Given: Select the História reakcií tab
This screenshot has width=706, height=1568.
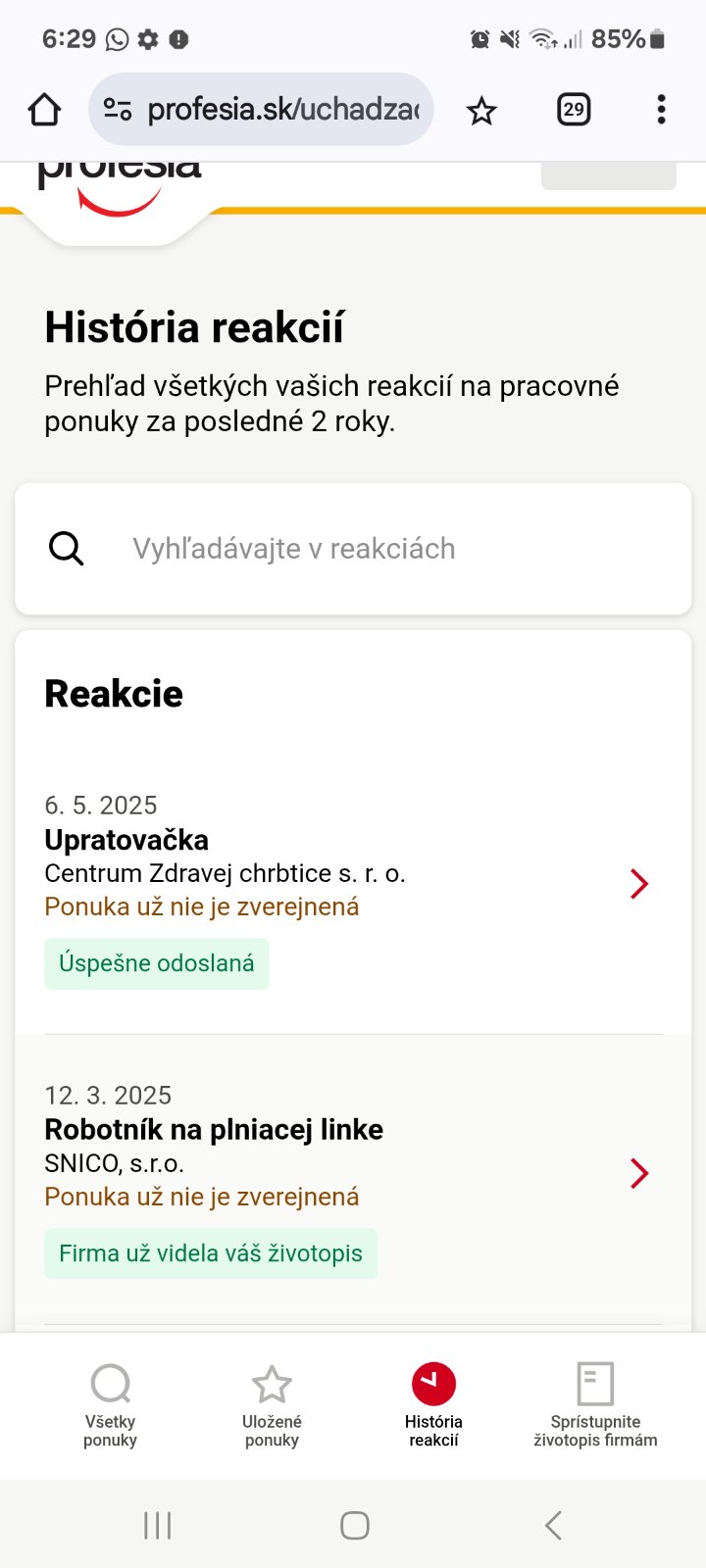Looking at the screenshot, I should pos(433,1405).
